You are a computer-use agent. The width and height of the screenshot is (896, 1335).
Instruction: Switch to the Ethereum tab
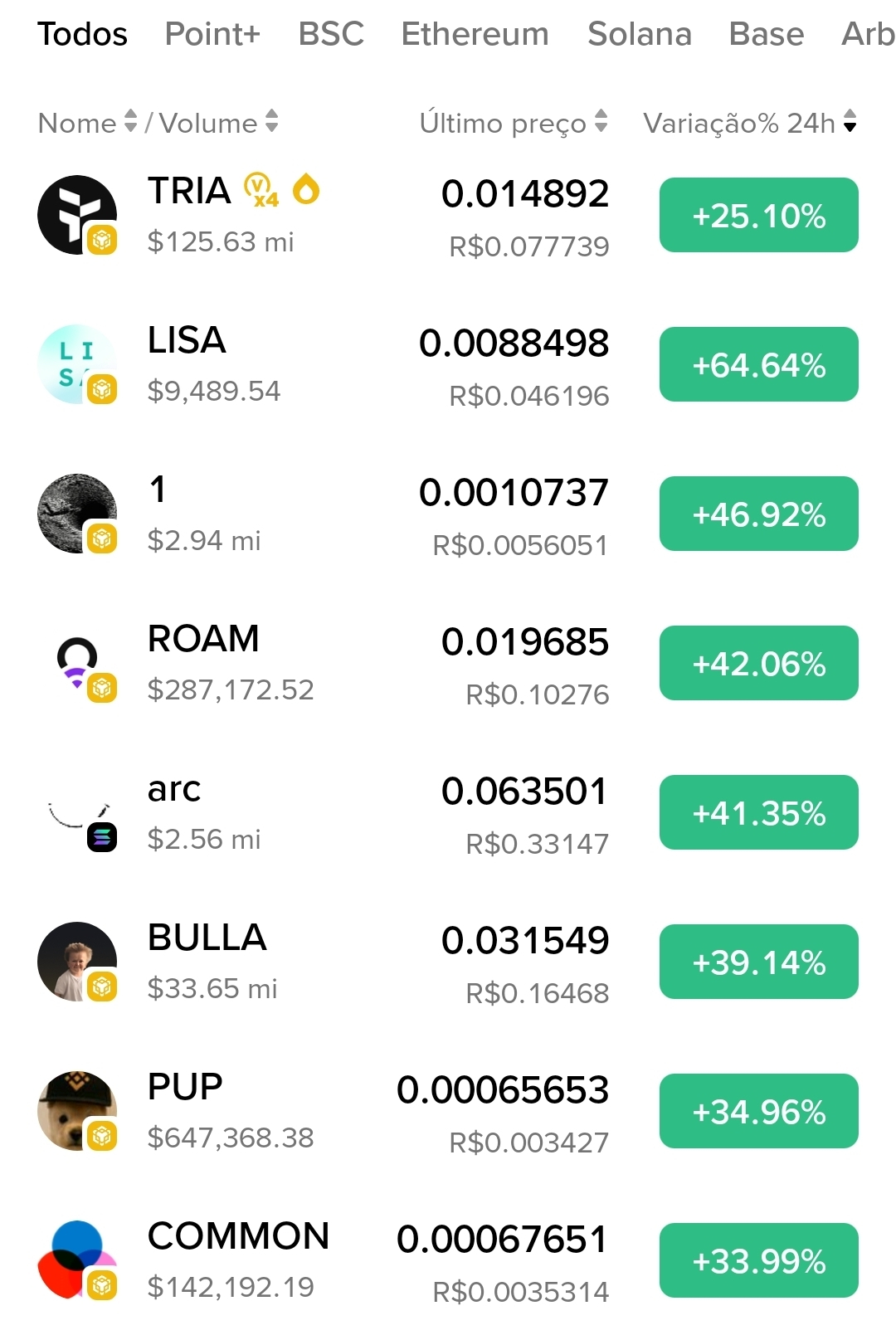coord(475,34)
